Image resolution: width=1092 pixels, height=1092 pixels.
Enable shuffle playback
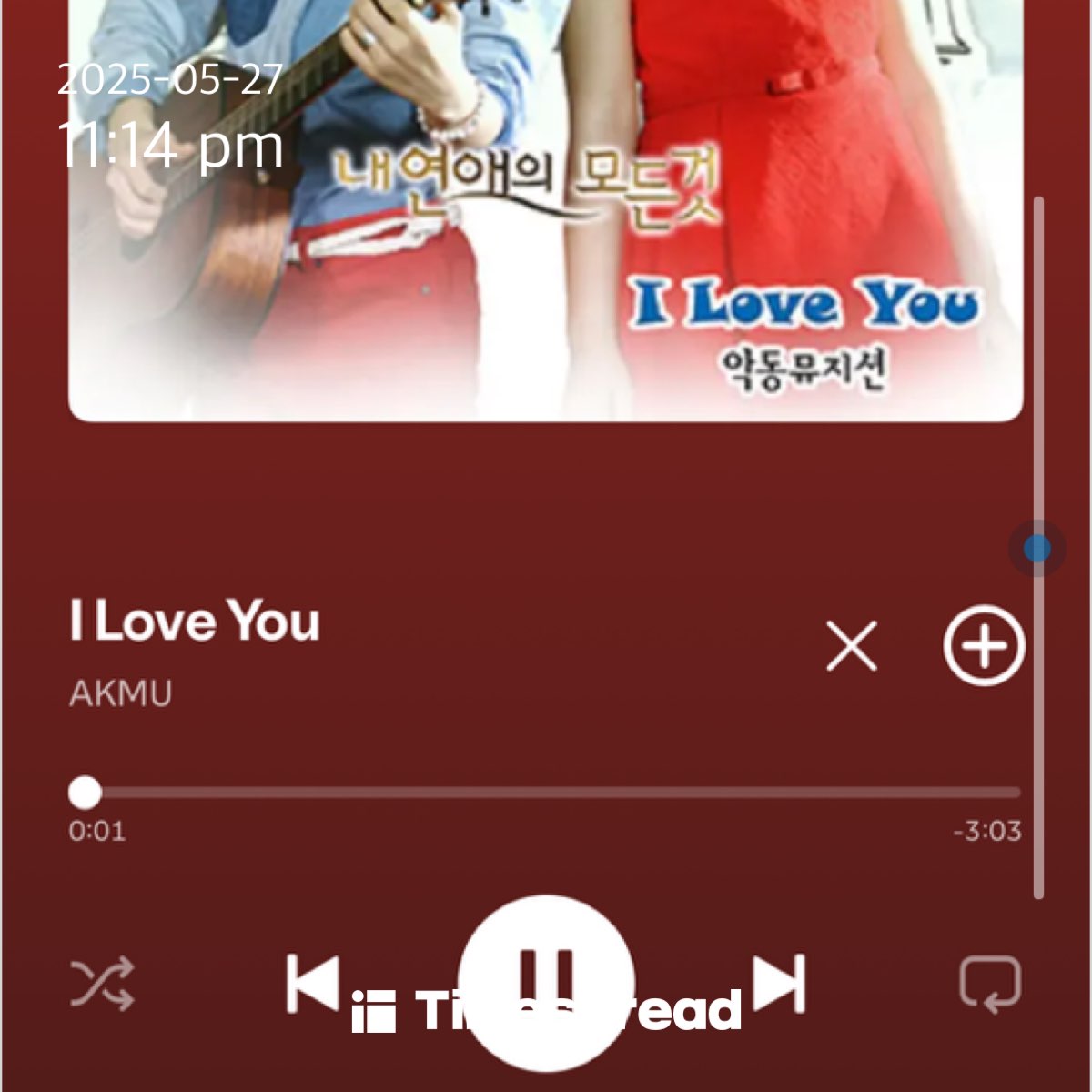103,984
